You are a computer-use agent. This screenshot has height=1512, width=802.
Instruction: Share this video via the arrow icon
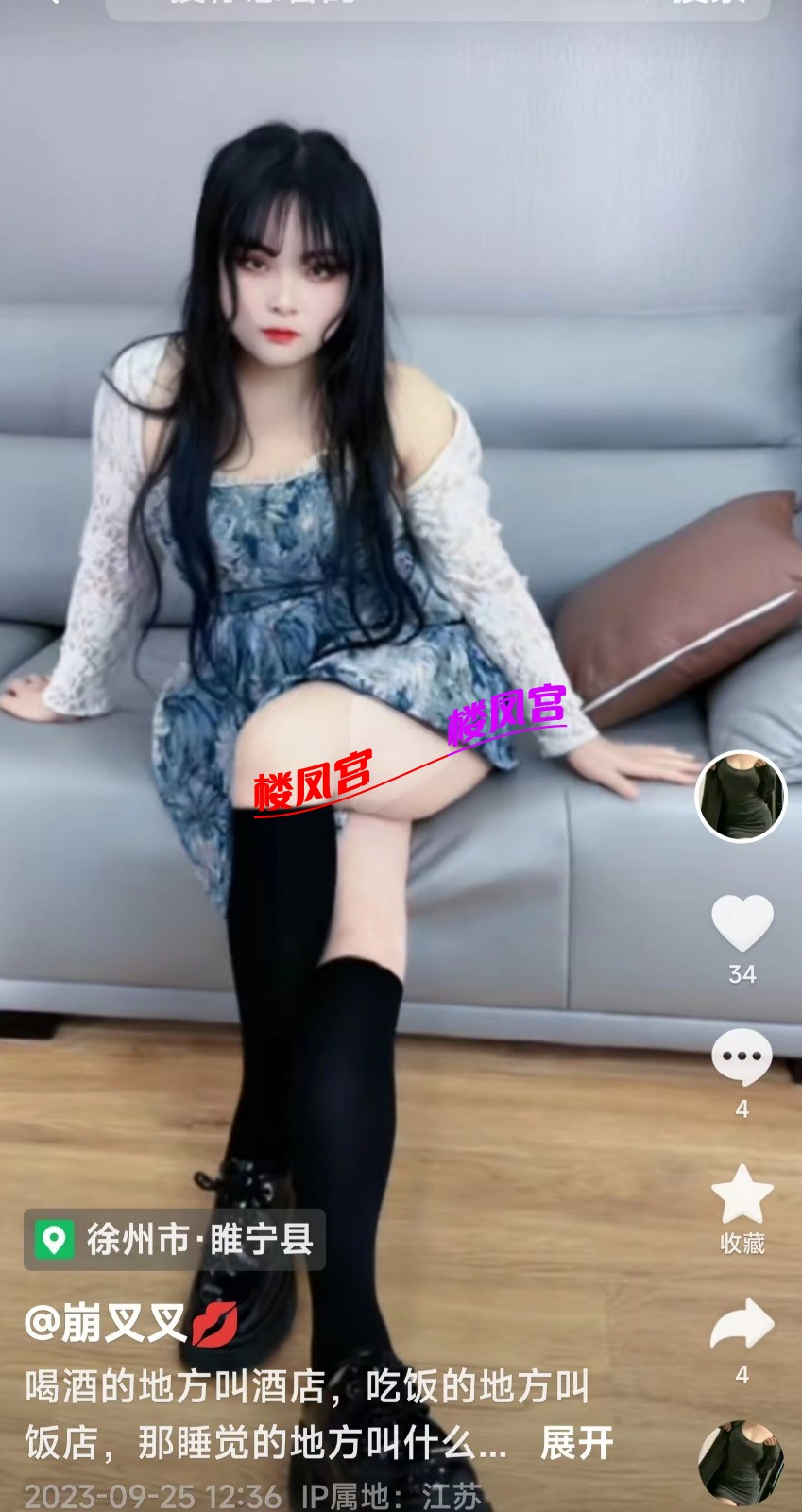742,1323
